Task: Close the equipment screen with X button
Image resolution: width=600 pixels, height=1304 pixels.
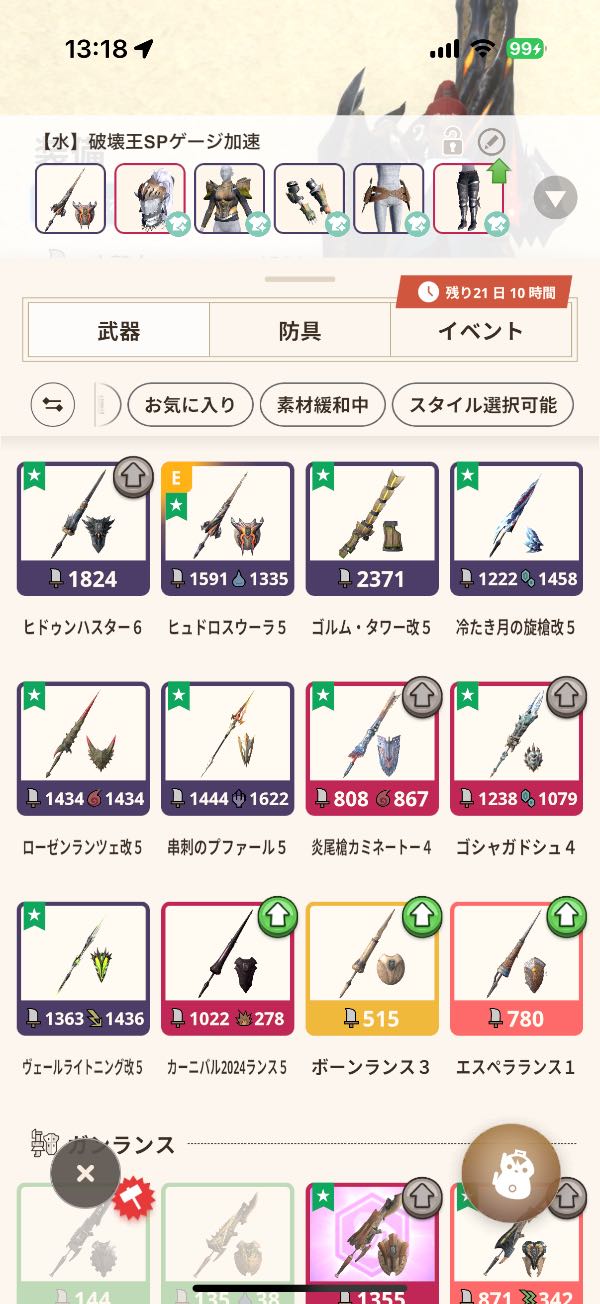Action: tap(85, 1173)
